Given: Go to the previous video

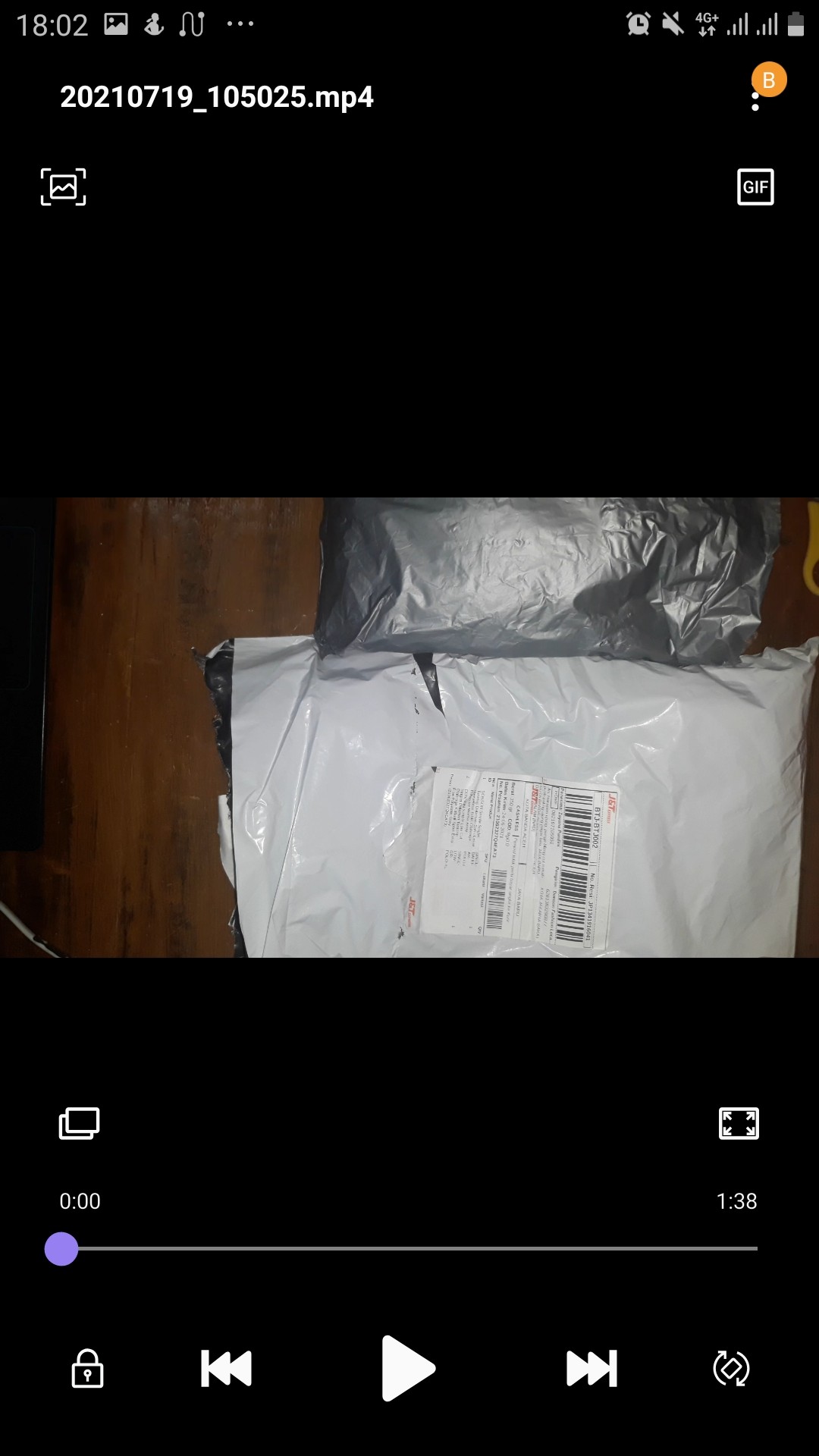Looking at the screenshot, I should (226, 1369).
